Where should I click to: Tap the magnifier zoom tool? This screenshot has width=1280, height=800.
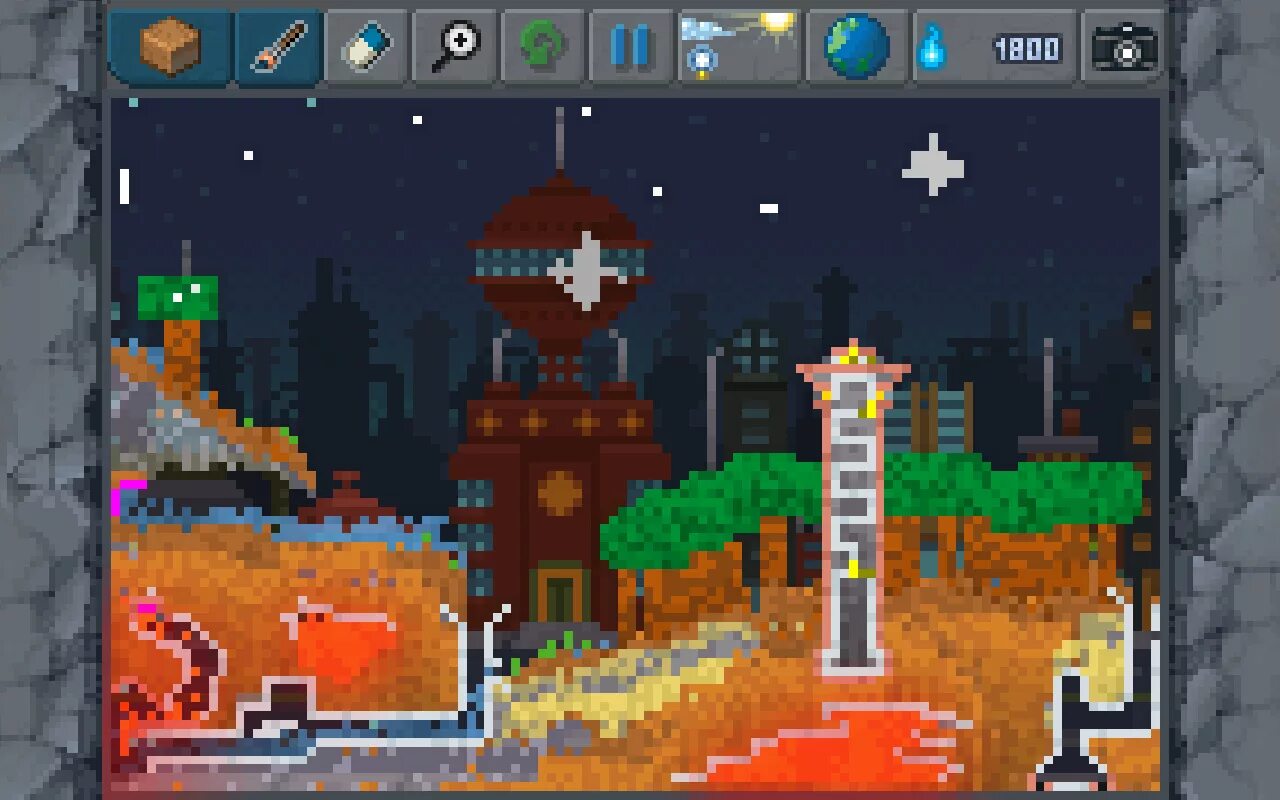tap(455, 47)
